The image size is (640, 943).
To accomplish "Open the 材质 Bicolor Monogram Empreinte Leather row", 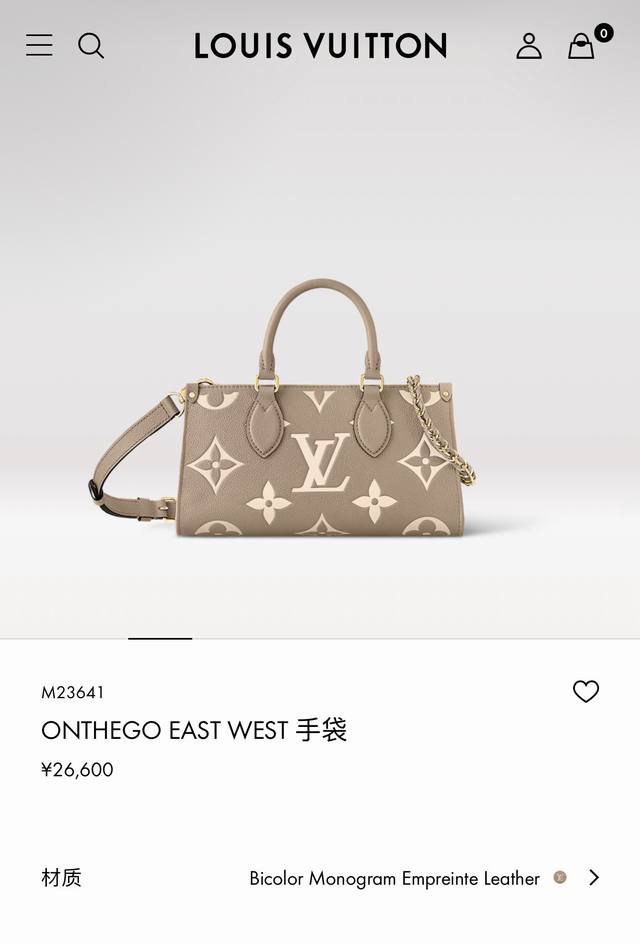I will tap(320, 878).
